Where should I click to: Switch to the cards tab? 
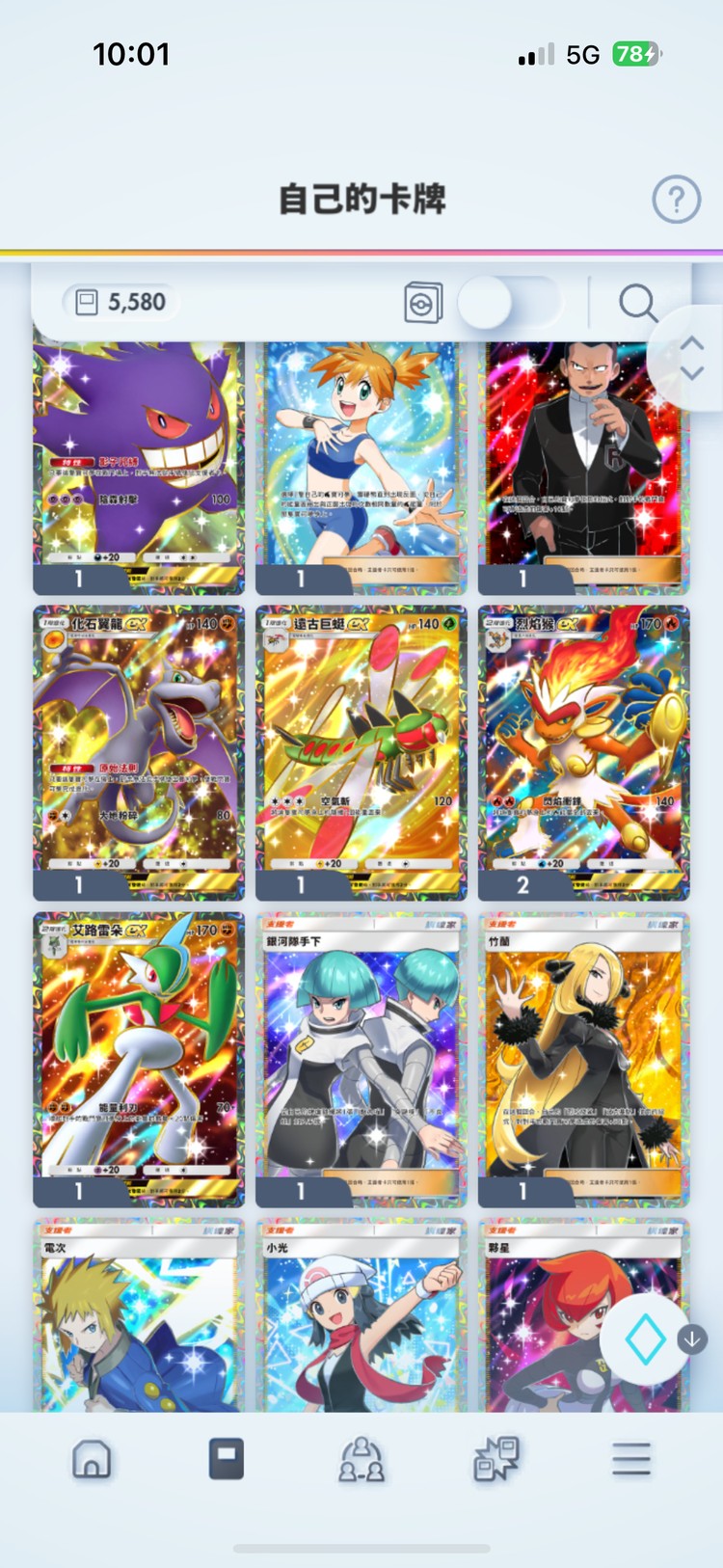[x=227, y=1459]
